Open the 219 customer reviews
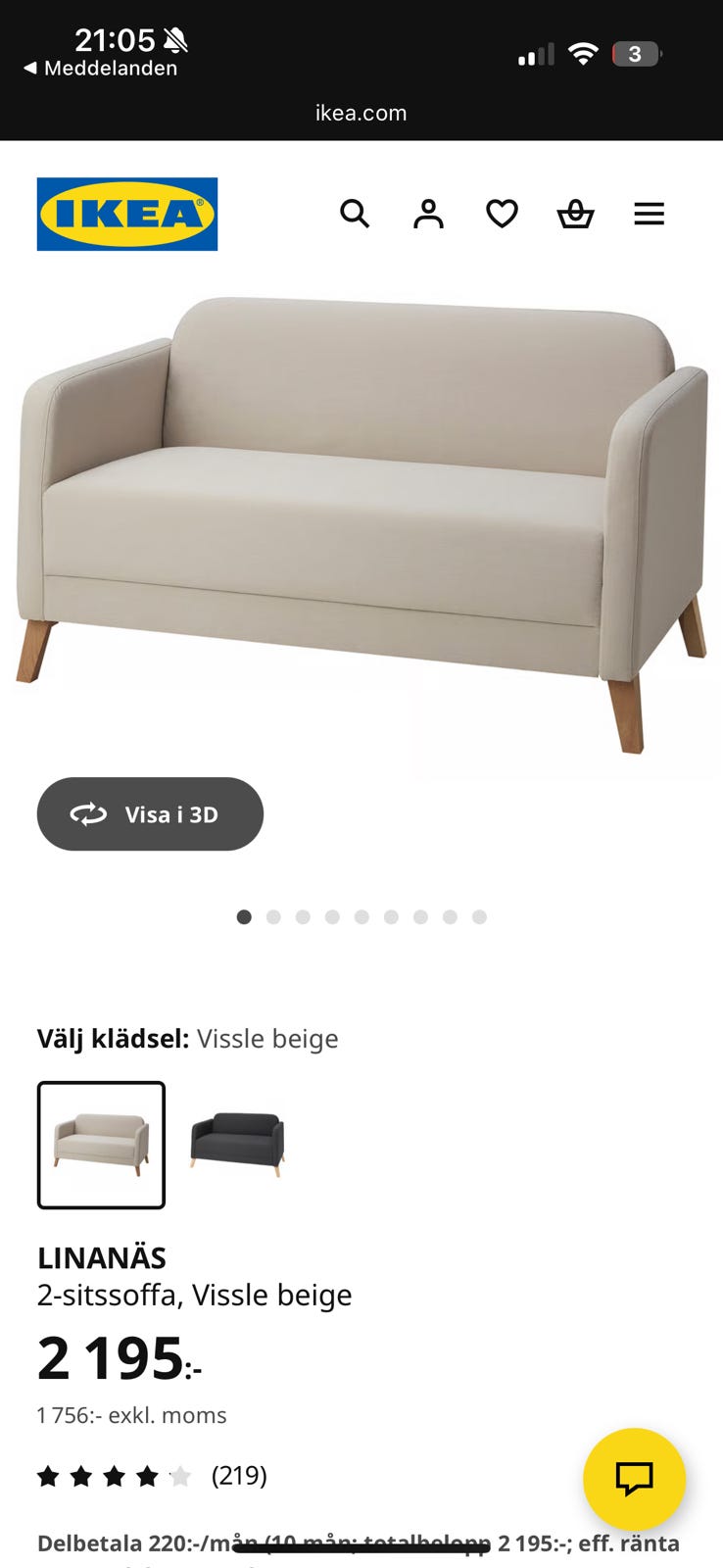This screenshot has height=1568, width=723. point(240,1475)
